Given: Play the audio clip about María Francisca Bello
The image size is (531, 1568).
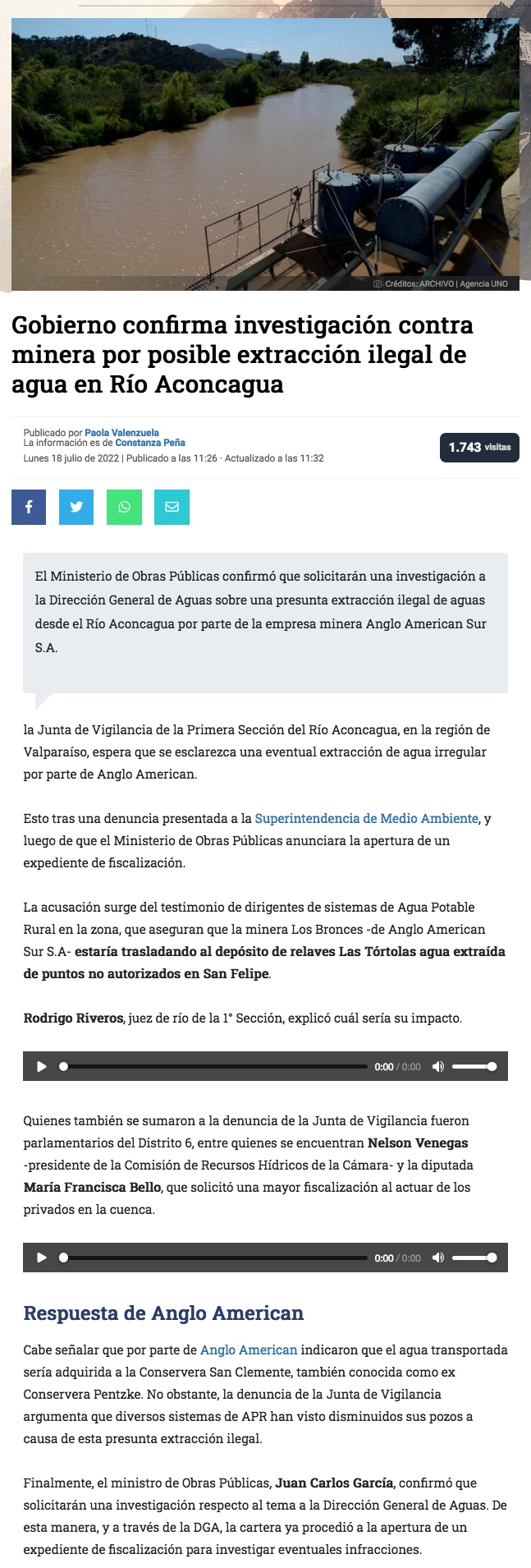Looking at the screenshot, I should pos(42,1258).
